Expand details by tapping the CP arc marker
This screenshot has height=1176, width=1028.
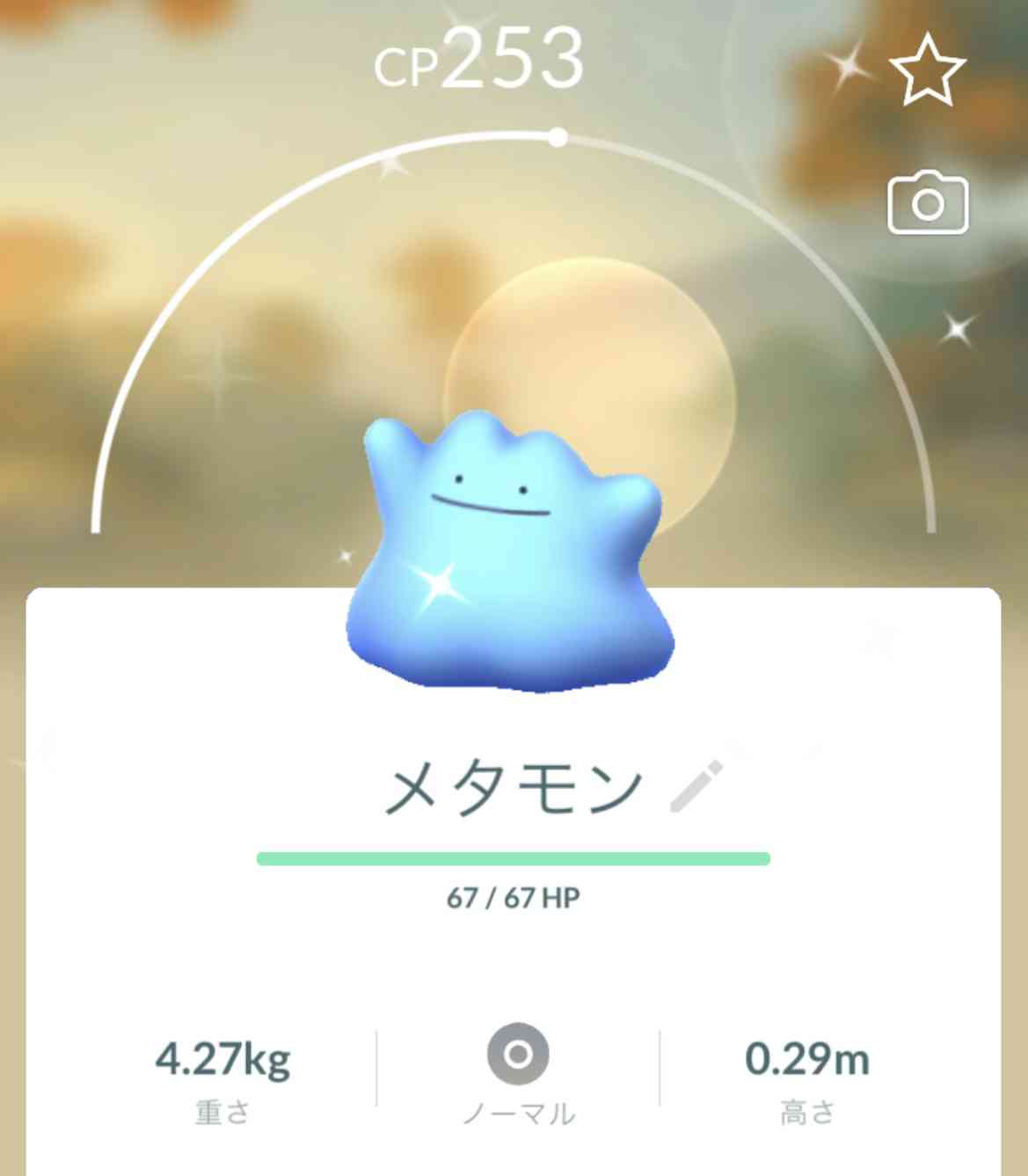pos(557,137)
